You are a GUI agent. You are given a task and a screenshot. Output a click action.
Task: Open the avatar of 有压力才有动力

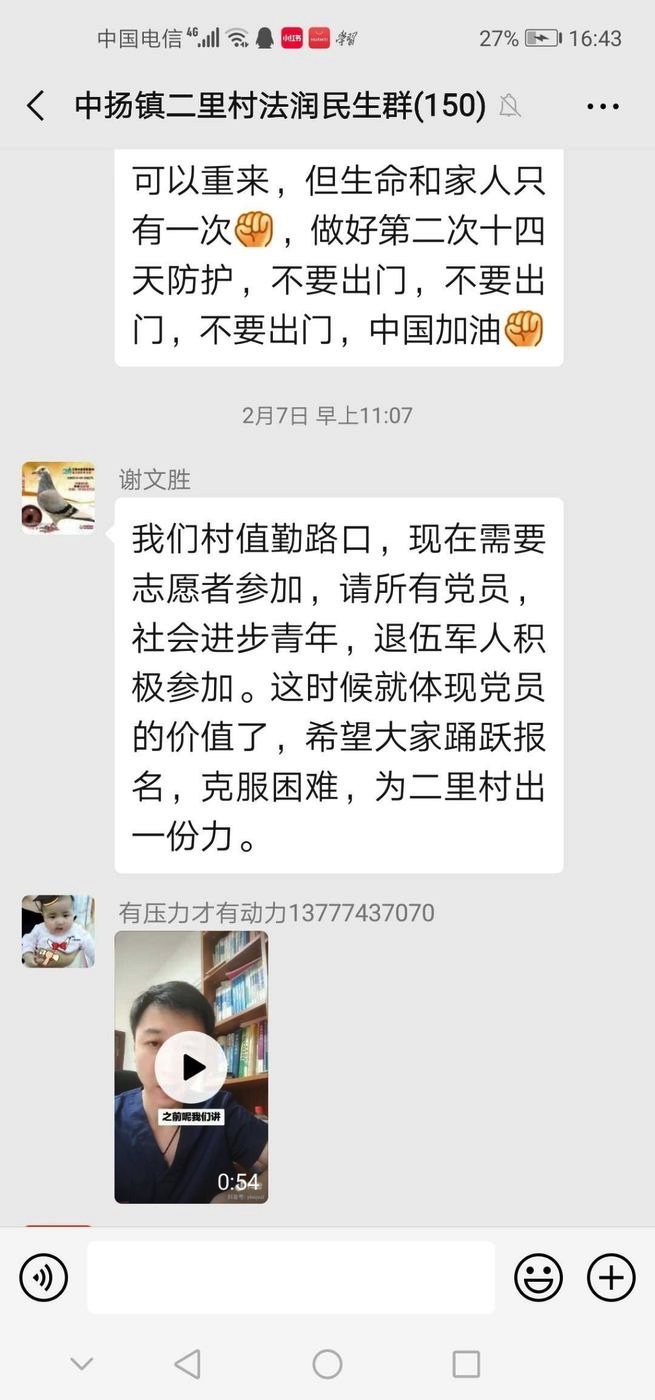click(58, 931)
